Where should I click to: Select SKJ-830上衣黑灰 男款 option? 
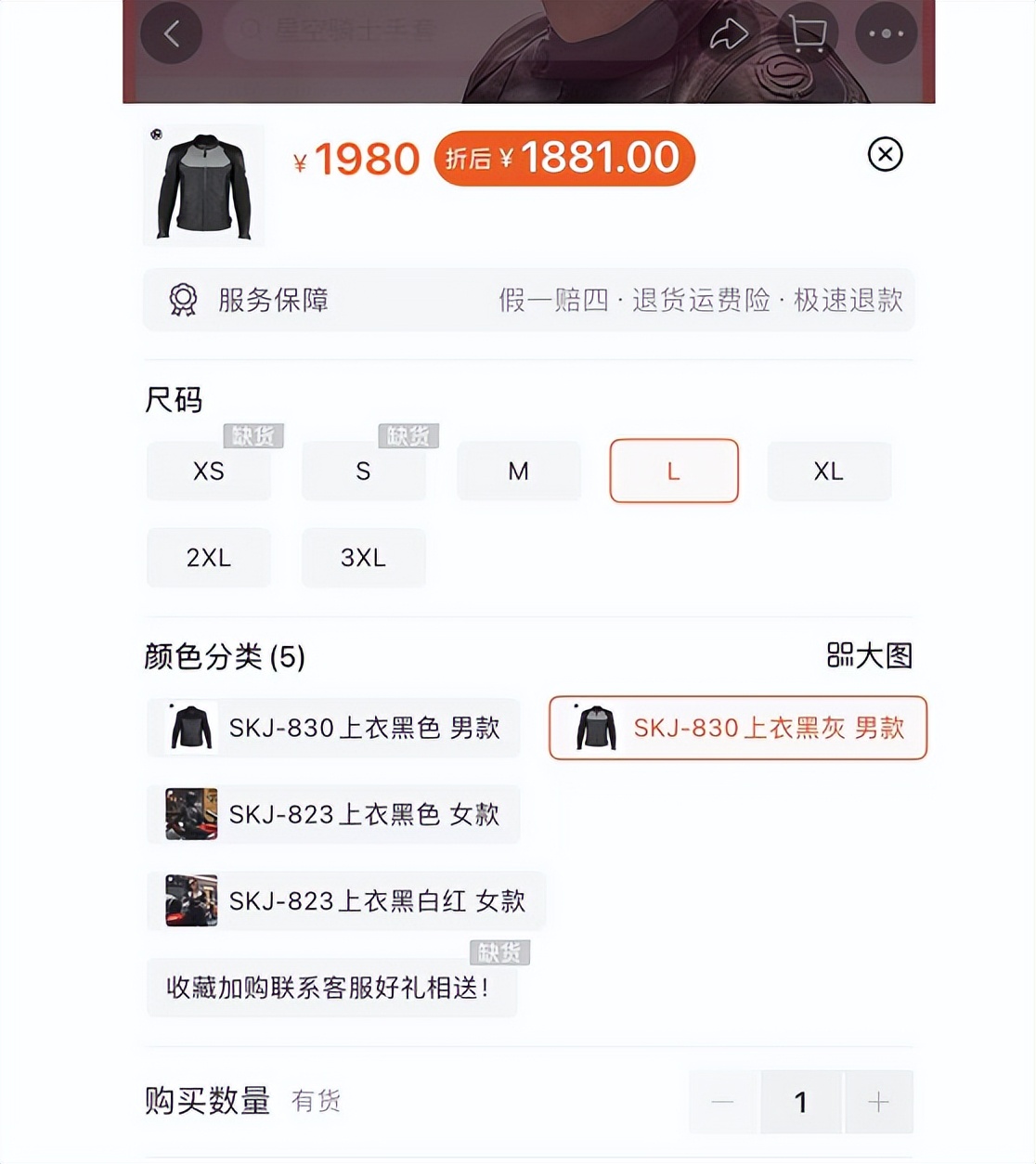pos(738,728)
